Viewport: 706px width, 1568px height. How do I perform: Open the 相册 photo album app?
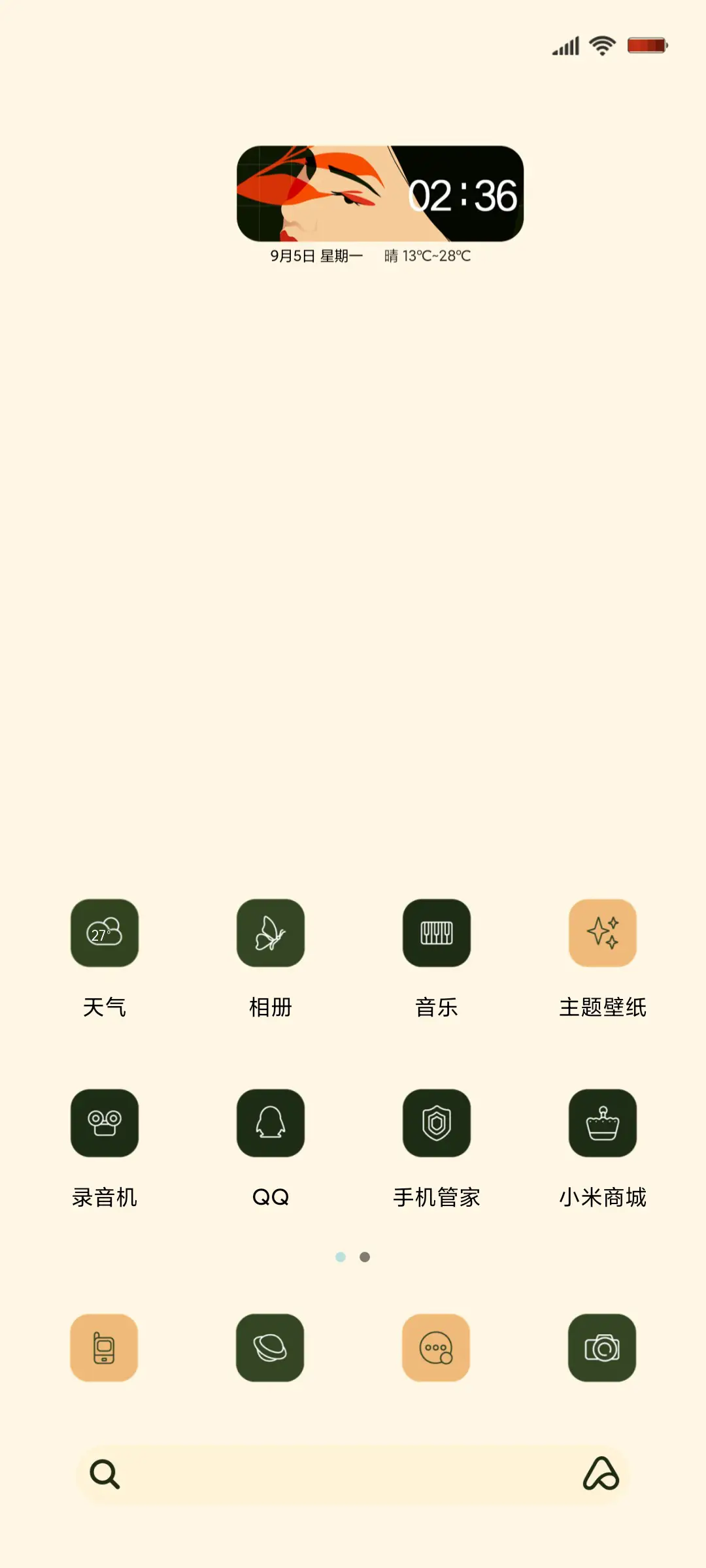[271, 934]
